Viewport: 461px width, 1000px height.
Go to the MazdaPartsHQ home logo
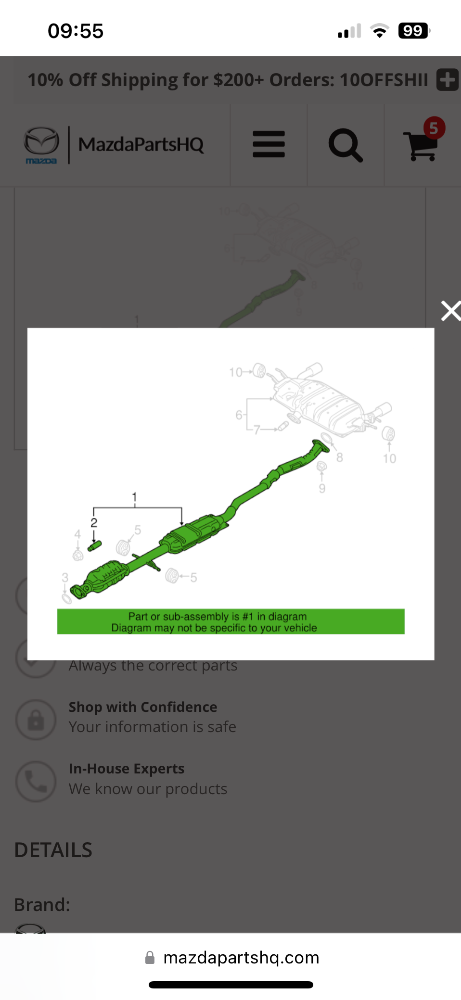(x=114, y=145)
